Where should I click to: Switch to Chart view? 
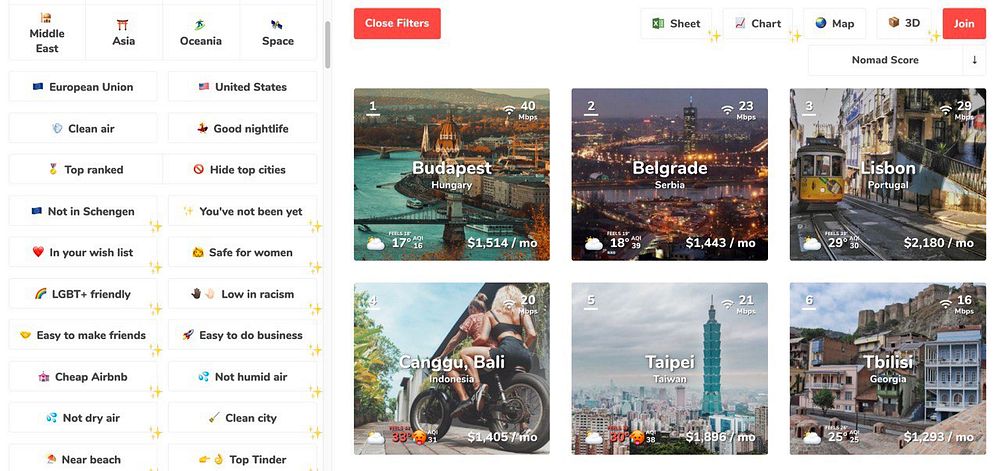click(x=757, y=23)
